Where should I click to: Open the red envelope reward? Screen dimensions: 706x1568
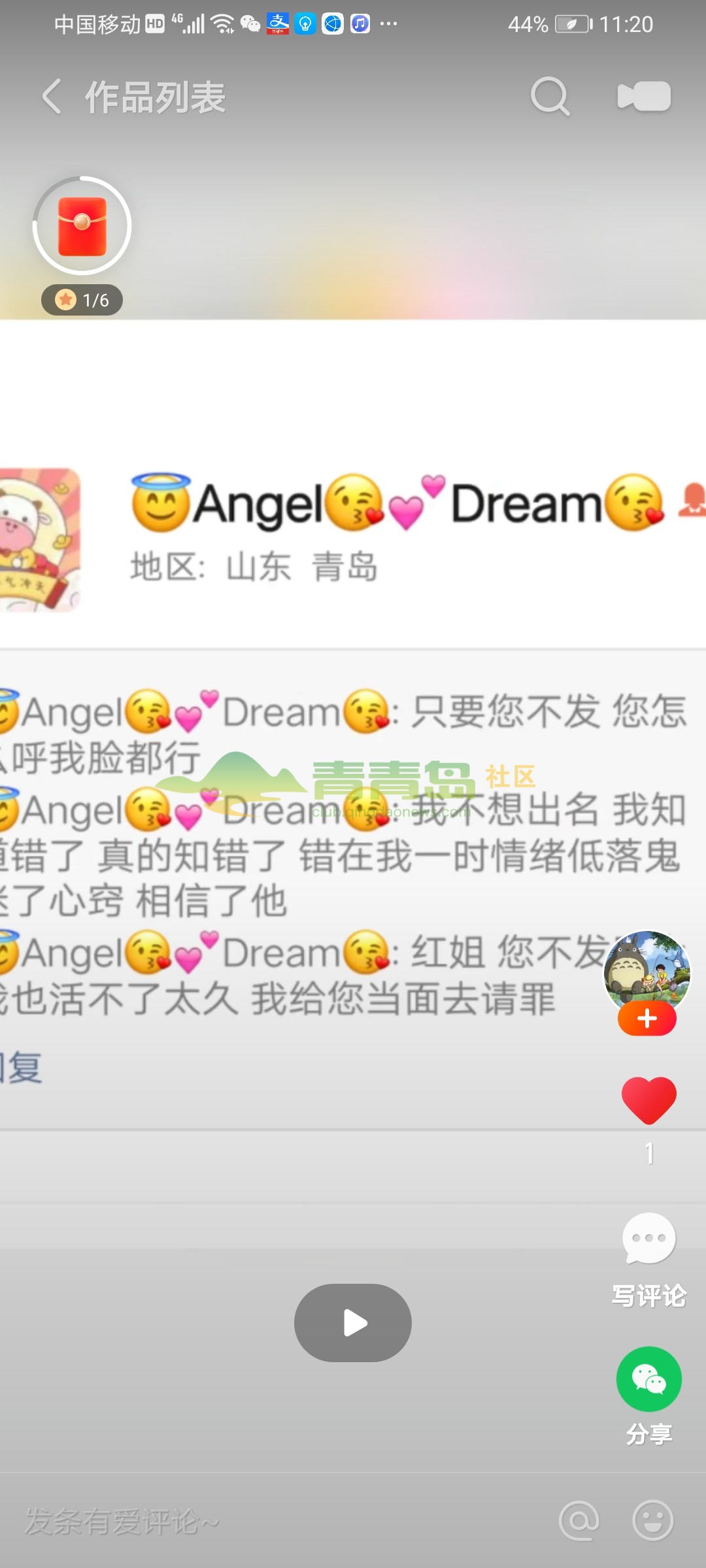click(x=82, y=226)
